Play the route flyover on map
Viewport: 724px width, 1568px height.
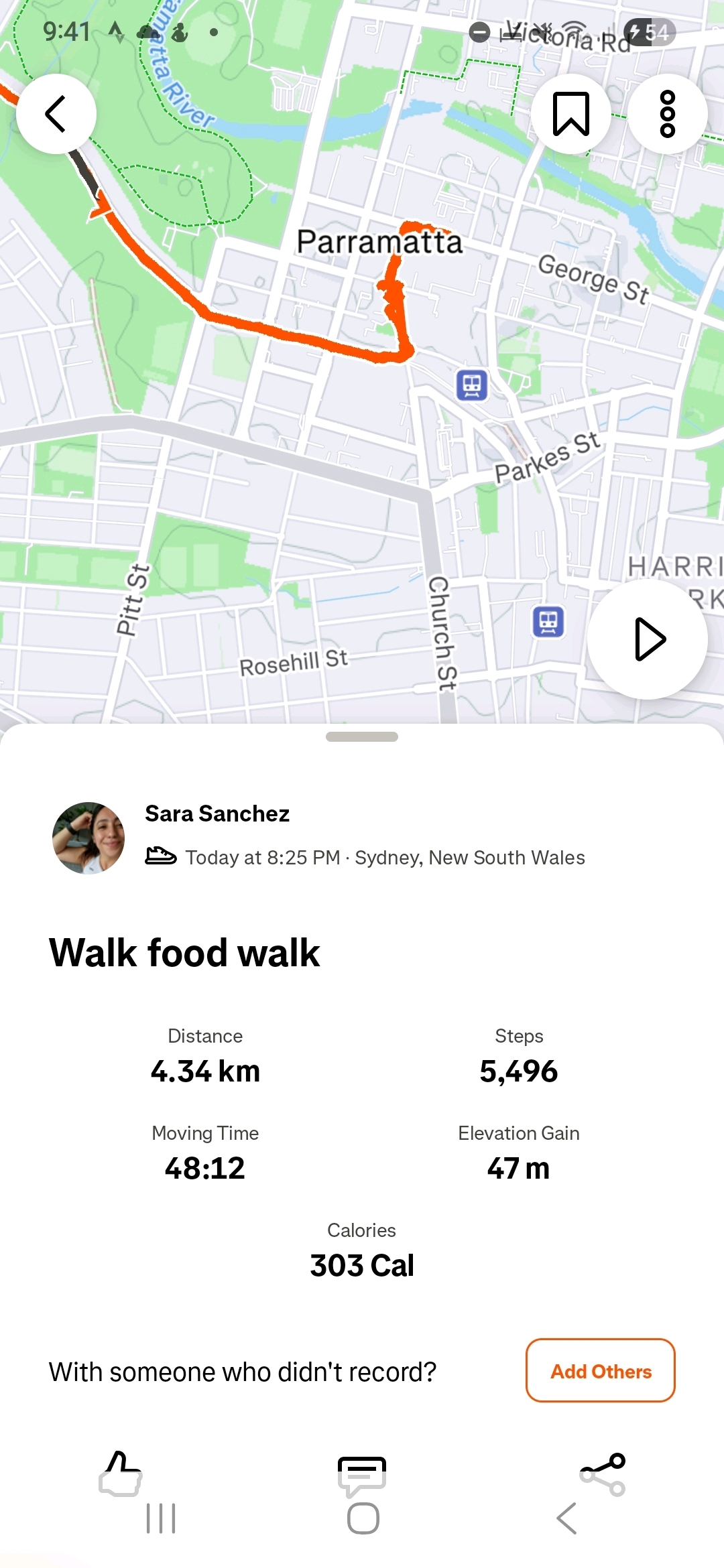pyautogui.click(x=648, y=639)
